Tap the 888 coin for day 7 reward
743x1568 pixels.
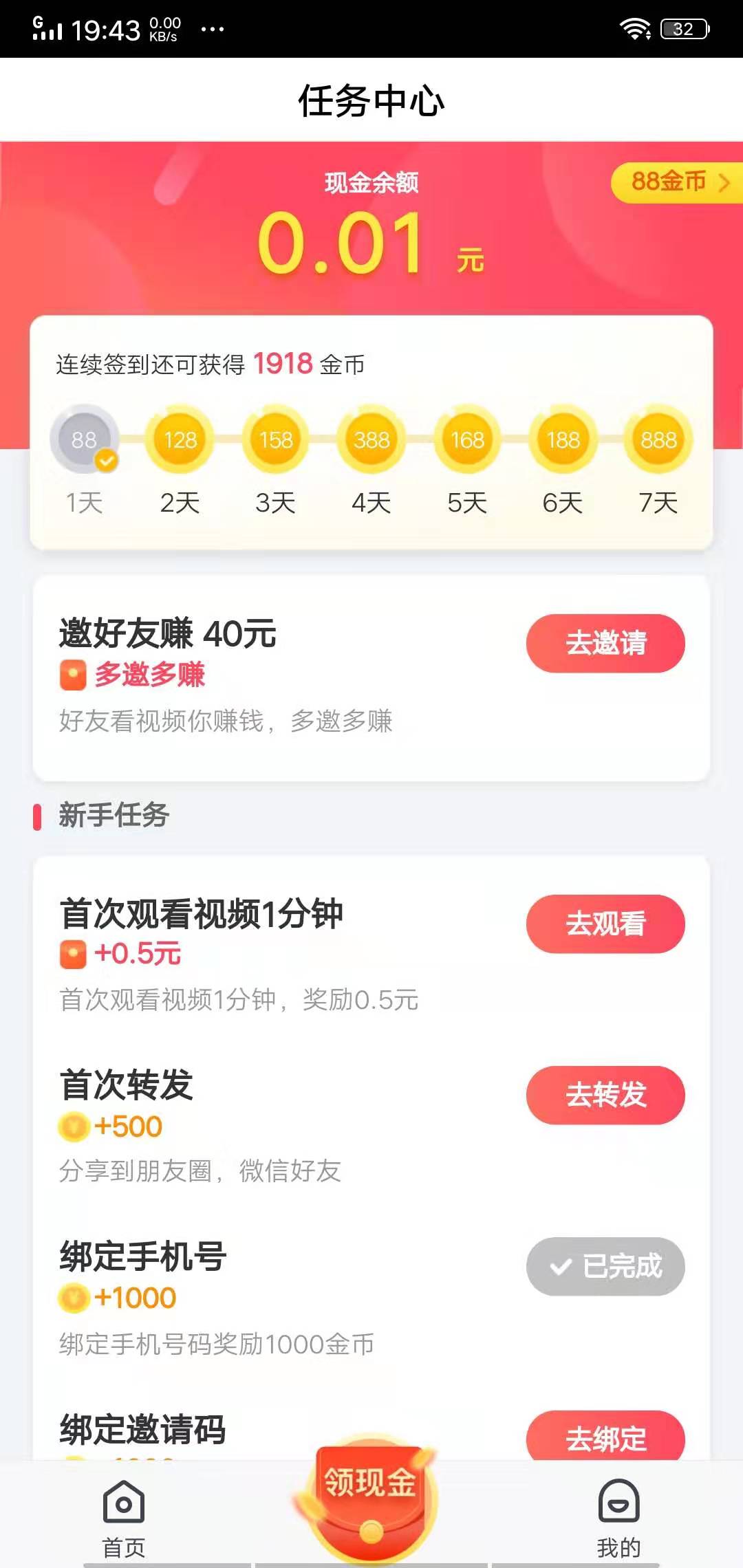(x=657, y=439)
